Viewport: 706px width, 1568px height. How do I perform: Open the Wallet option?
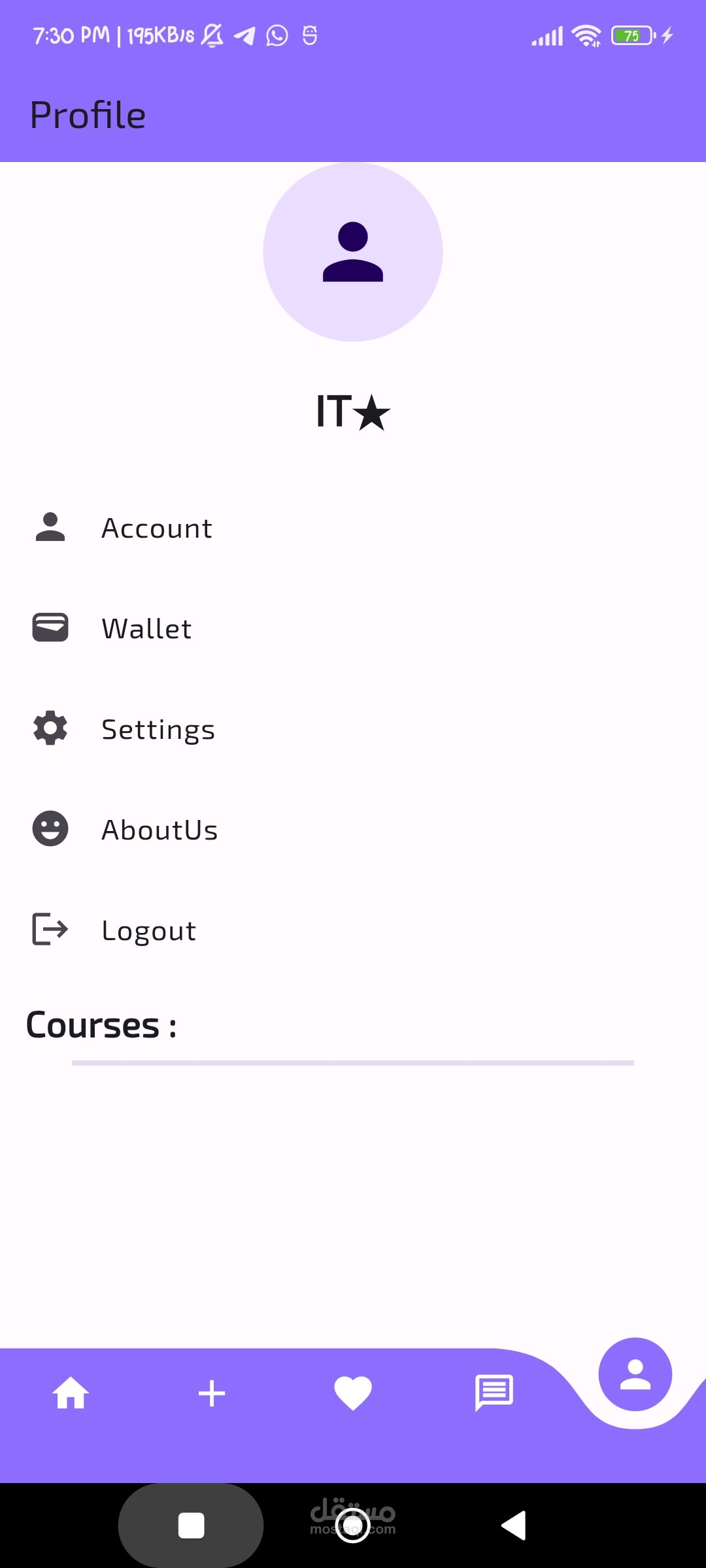(353, 629)
